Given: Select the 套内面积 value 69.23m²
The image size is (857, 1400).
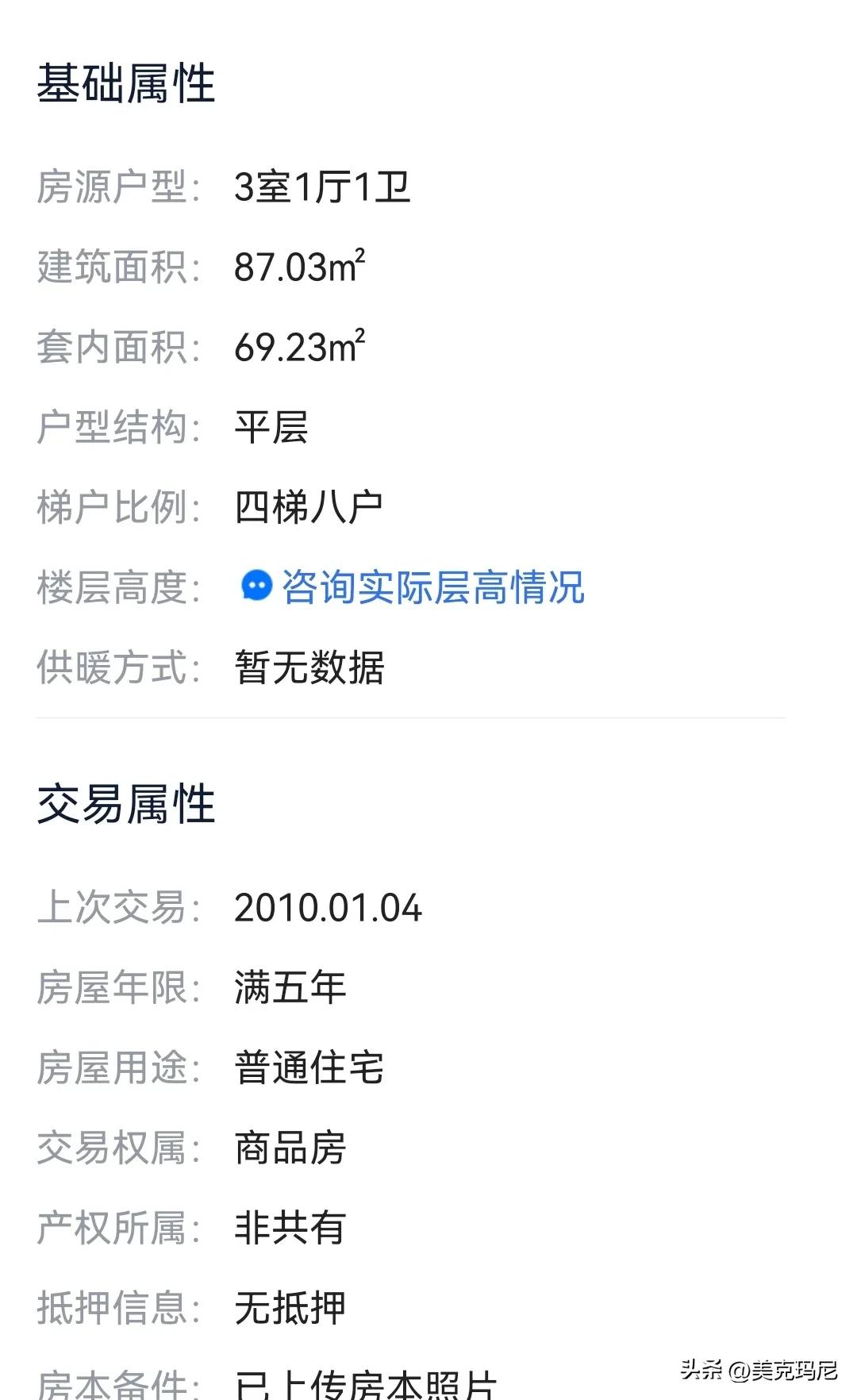Looking at the screenshot, I should 298,346.
